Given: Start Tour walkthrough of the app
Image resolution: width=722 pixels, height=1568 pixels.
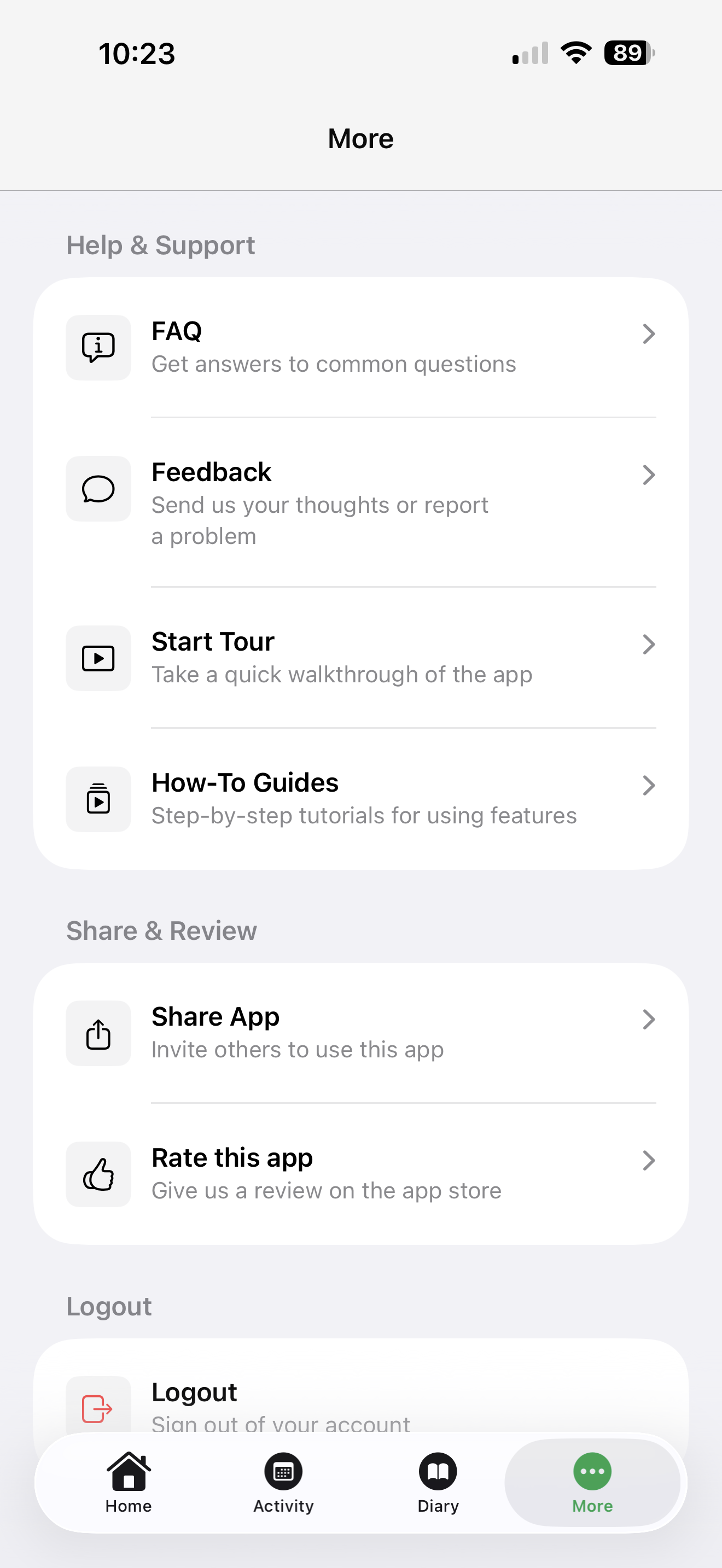Looking at the screenshot, I should [x=360, y=658].
